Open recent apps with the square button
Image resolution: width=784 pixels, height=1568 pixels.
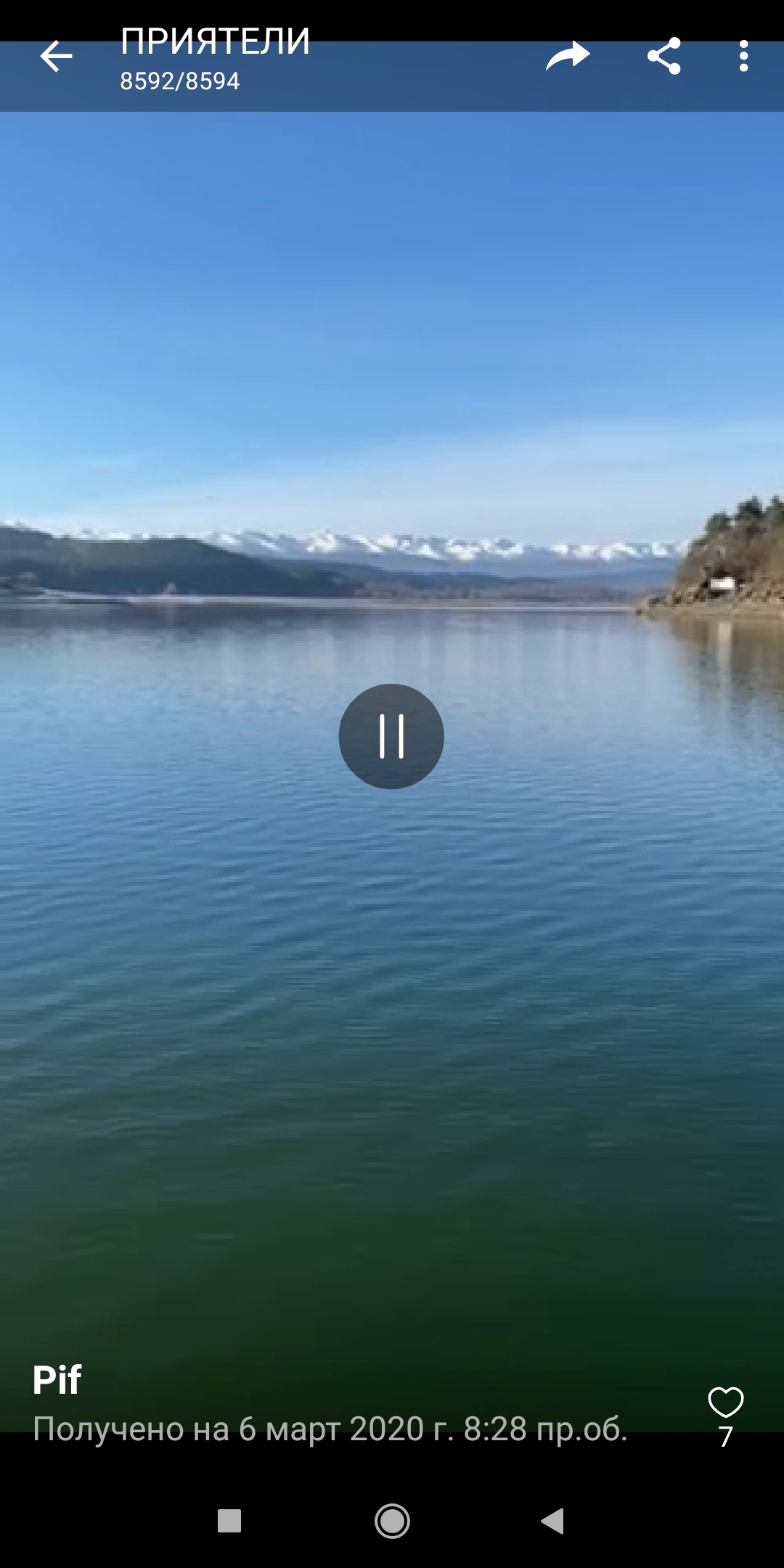pyautogui.click(x=229, y=1521)
